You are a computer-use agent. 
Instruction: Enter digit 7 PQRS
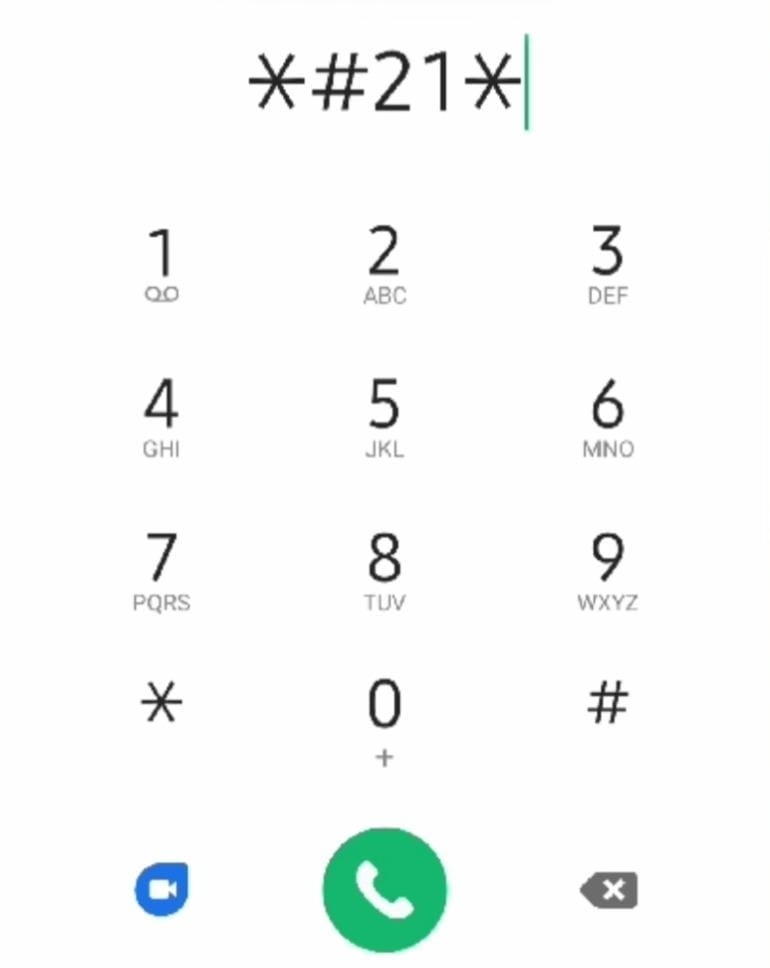161,570
